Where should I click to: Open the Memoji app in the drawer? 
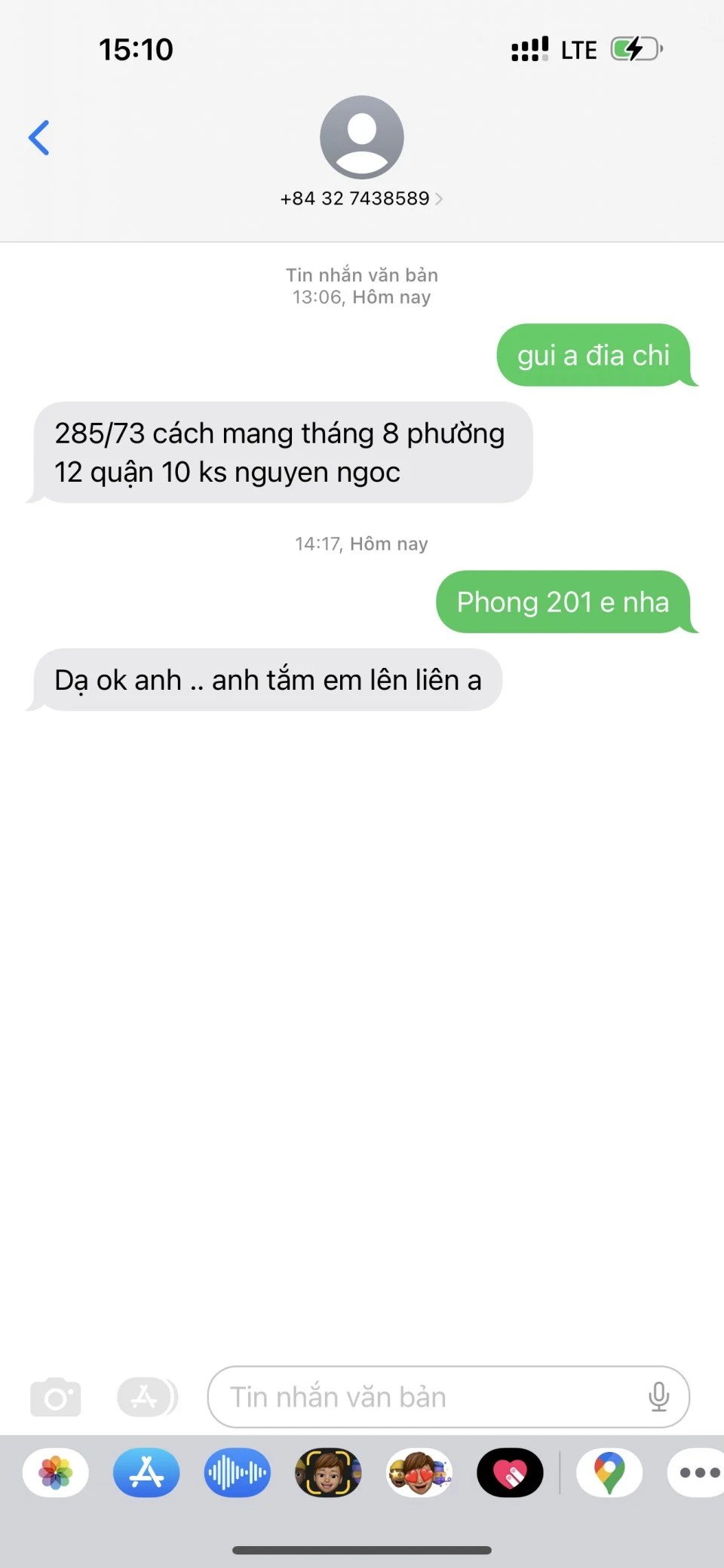(x=328, y=1472)
